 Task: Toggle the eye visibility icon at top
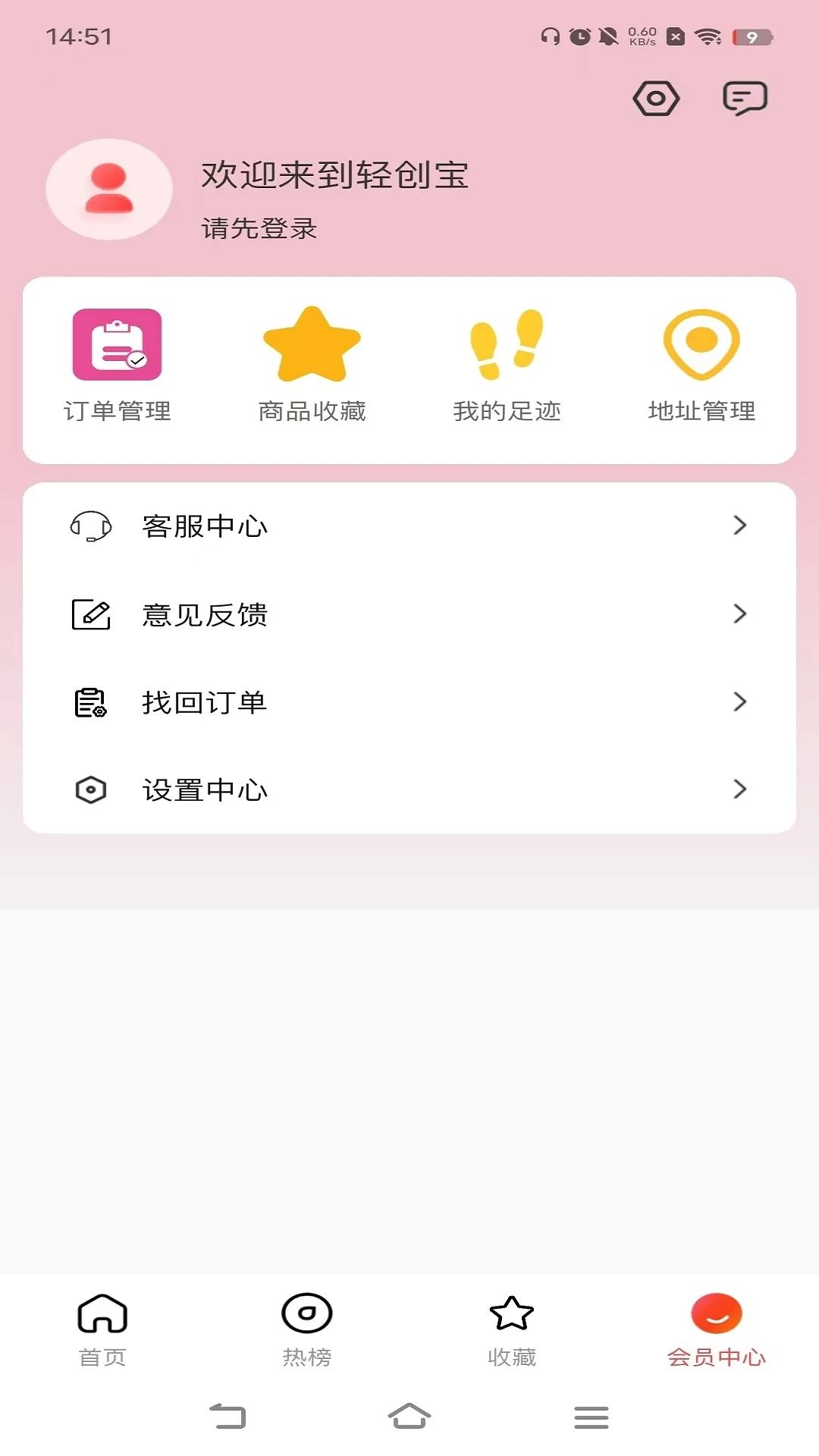pos(657,97)
